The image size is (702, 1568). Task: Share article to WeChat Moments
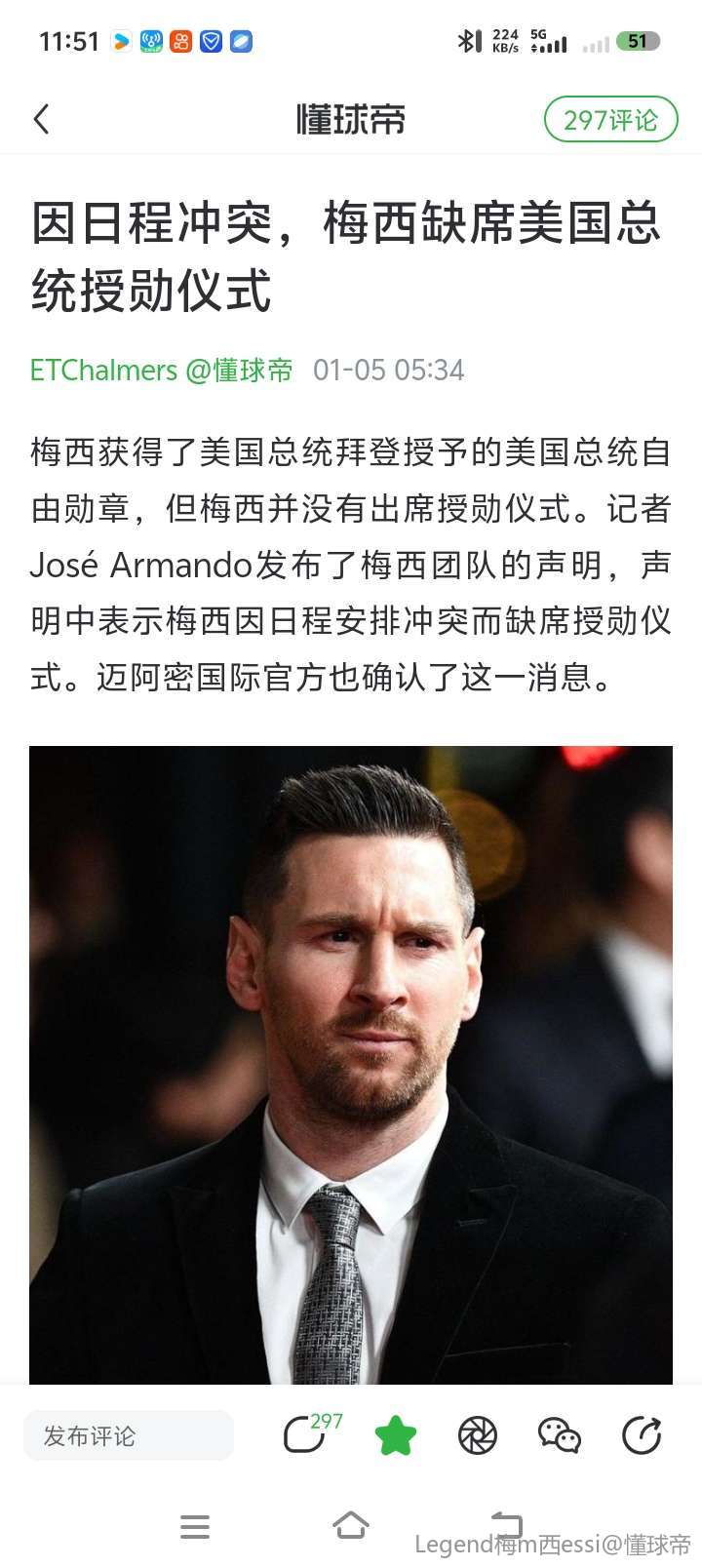pos(478,1435)
